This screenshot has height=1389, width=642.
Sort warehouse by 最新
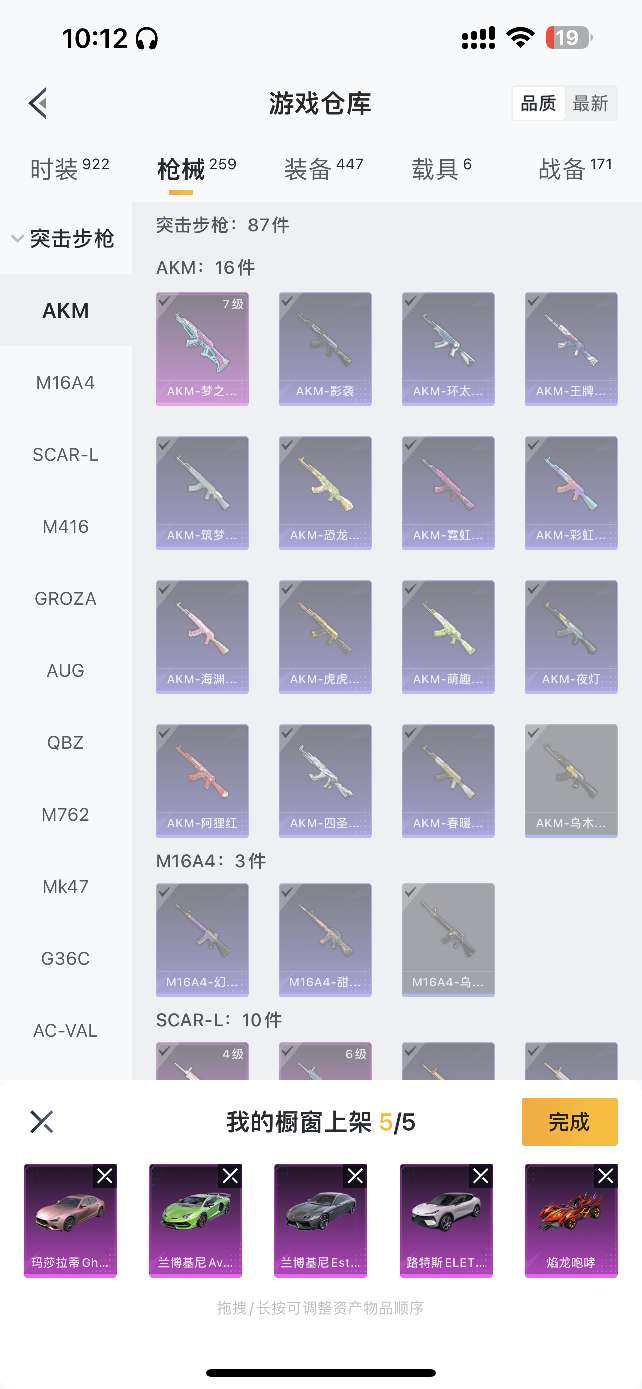tap(590, 103)
